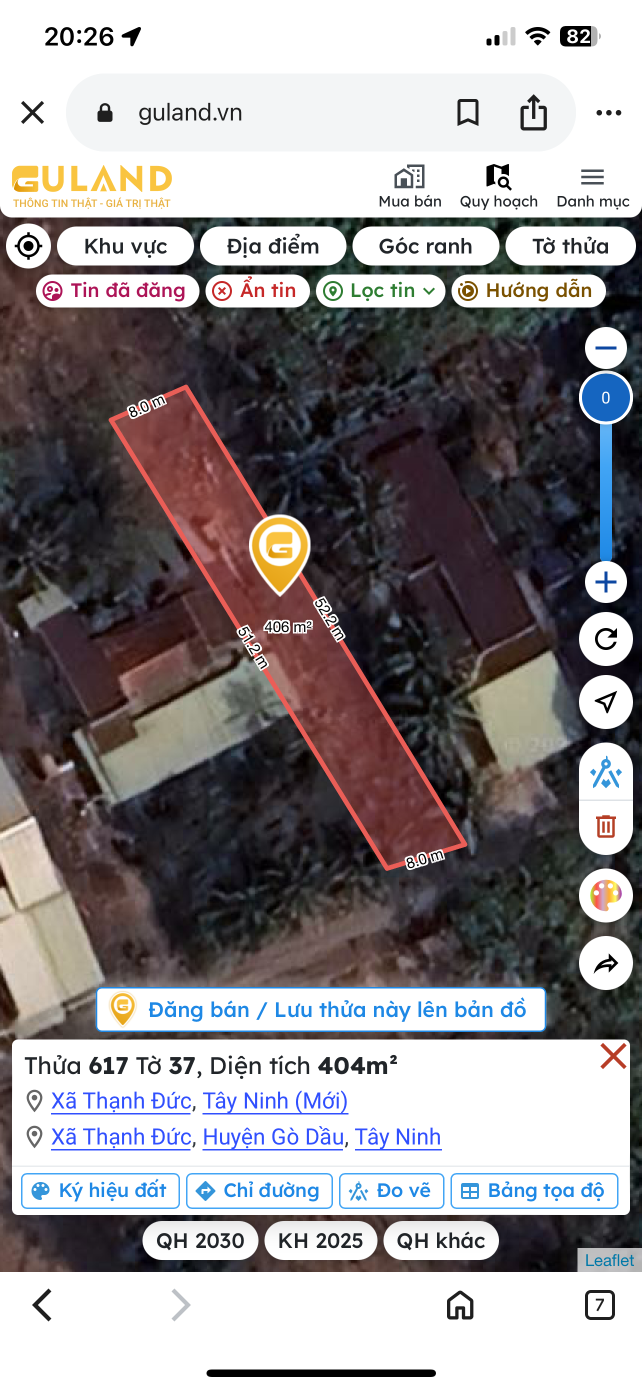Close the browser tab with X

click(x=33, y=113)
